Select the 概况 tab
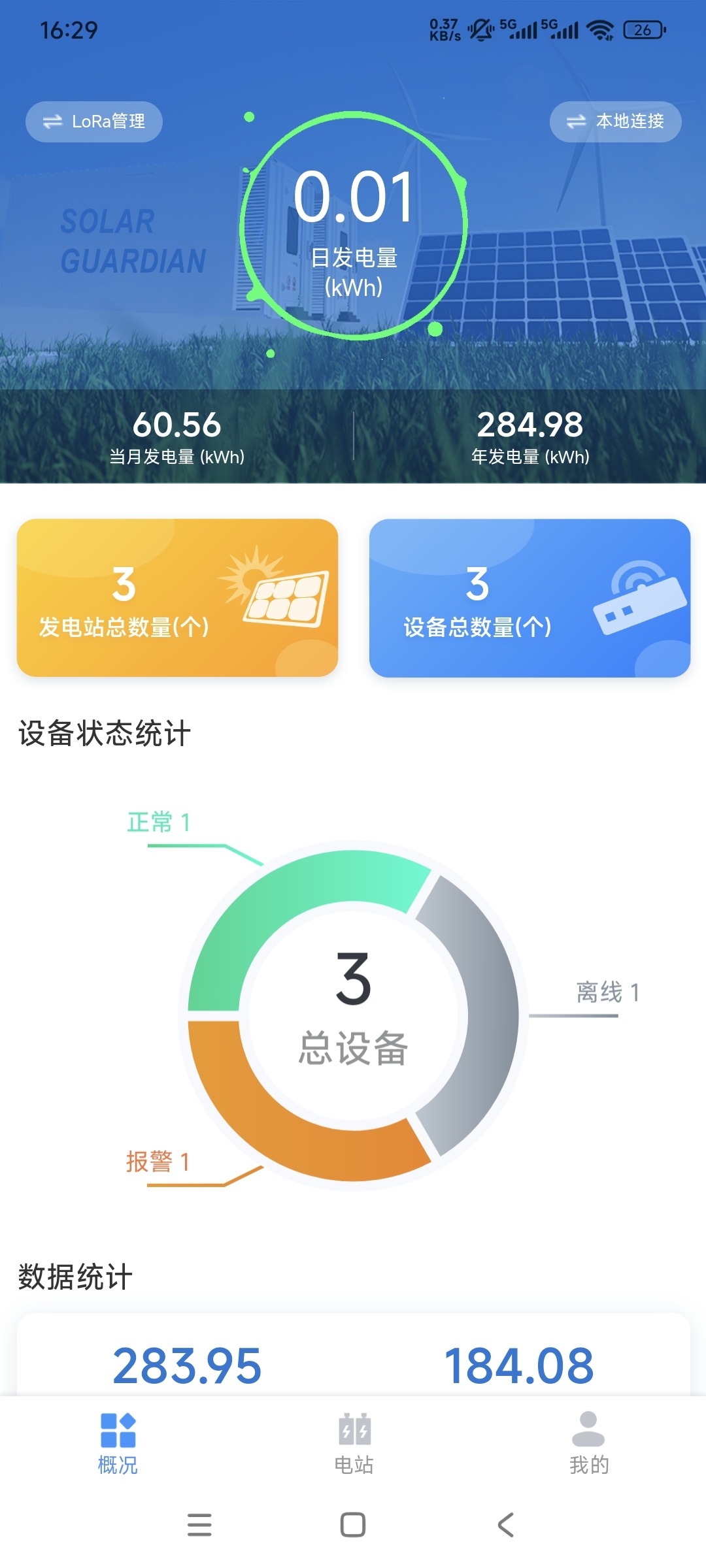706x1568 pixels. (118, 1444)
